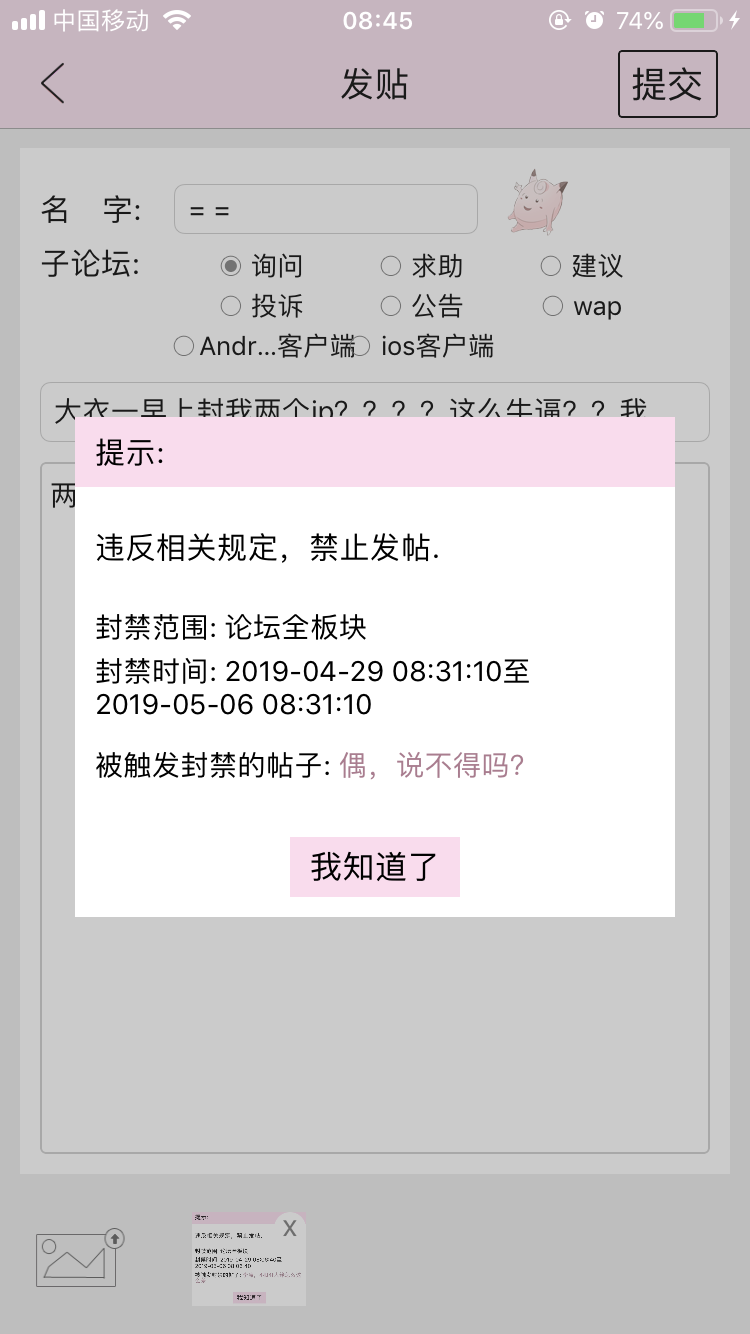Tap the back chevron at top left
The width and height of the screenshot is (750, 1334).
tap(52, 84)
